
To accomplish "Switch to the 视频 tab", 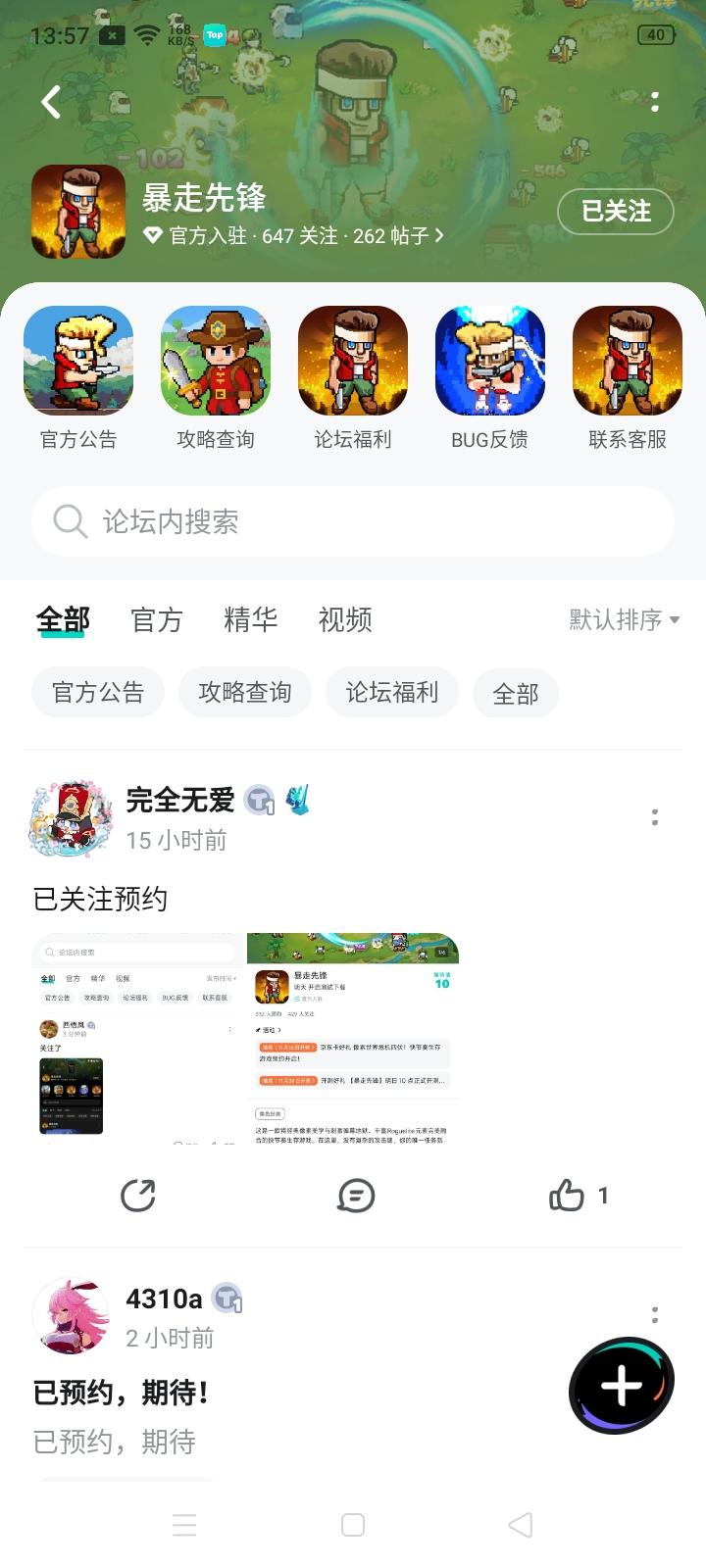I will [x=344, y=619].
